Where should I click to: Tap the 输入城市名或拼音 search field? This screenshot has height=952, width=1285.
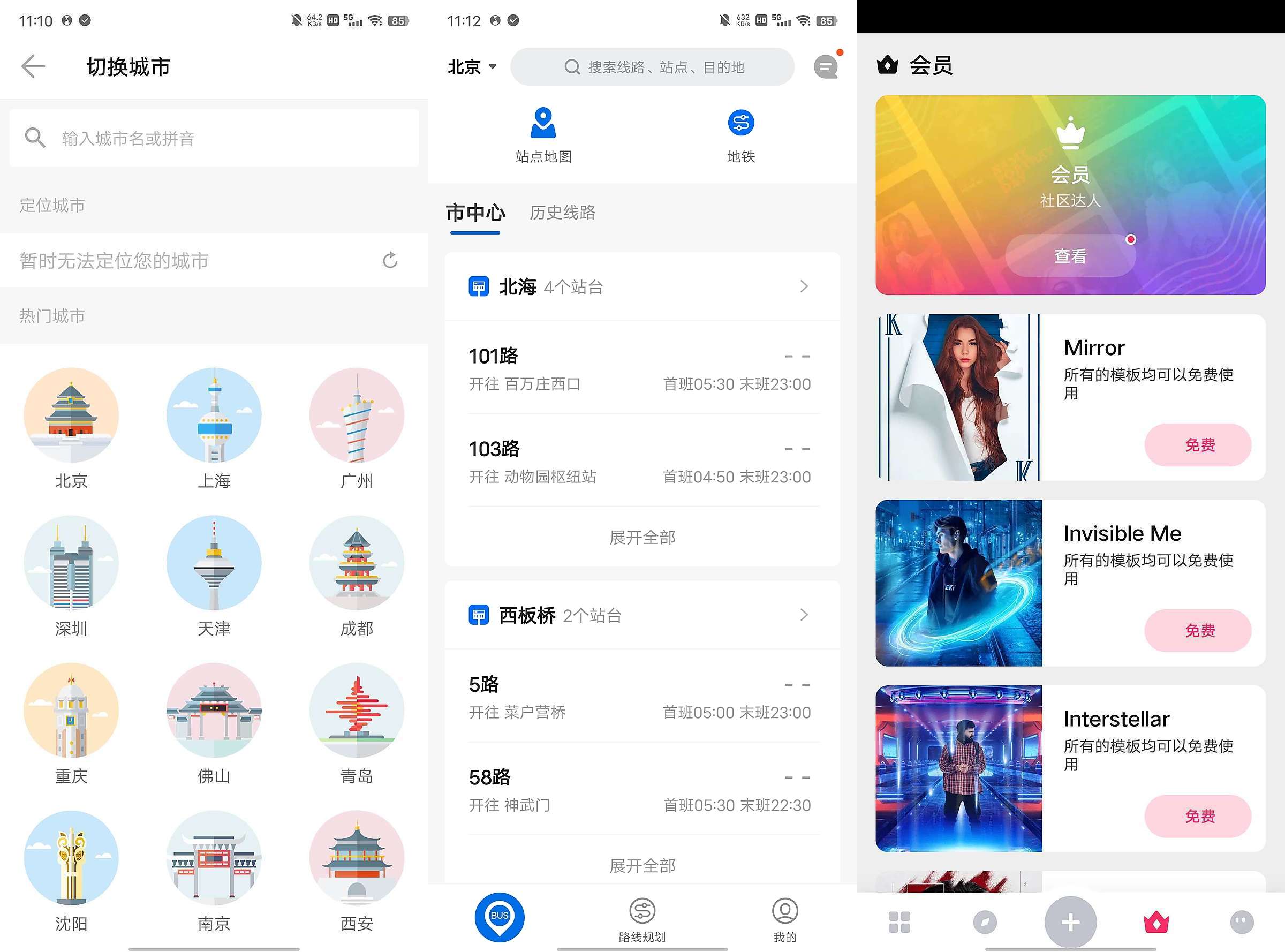tap(213, 138)
